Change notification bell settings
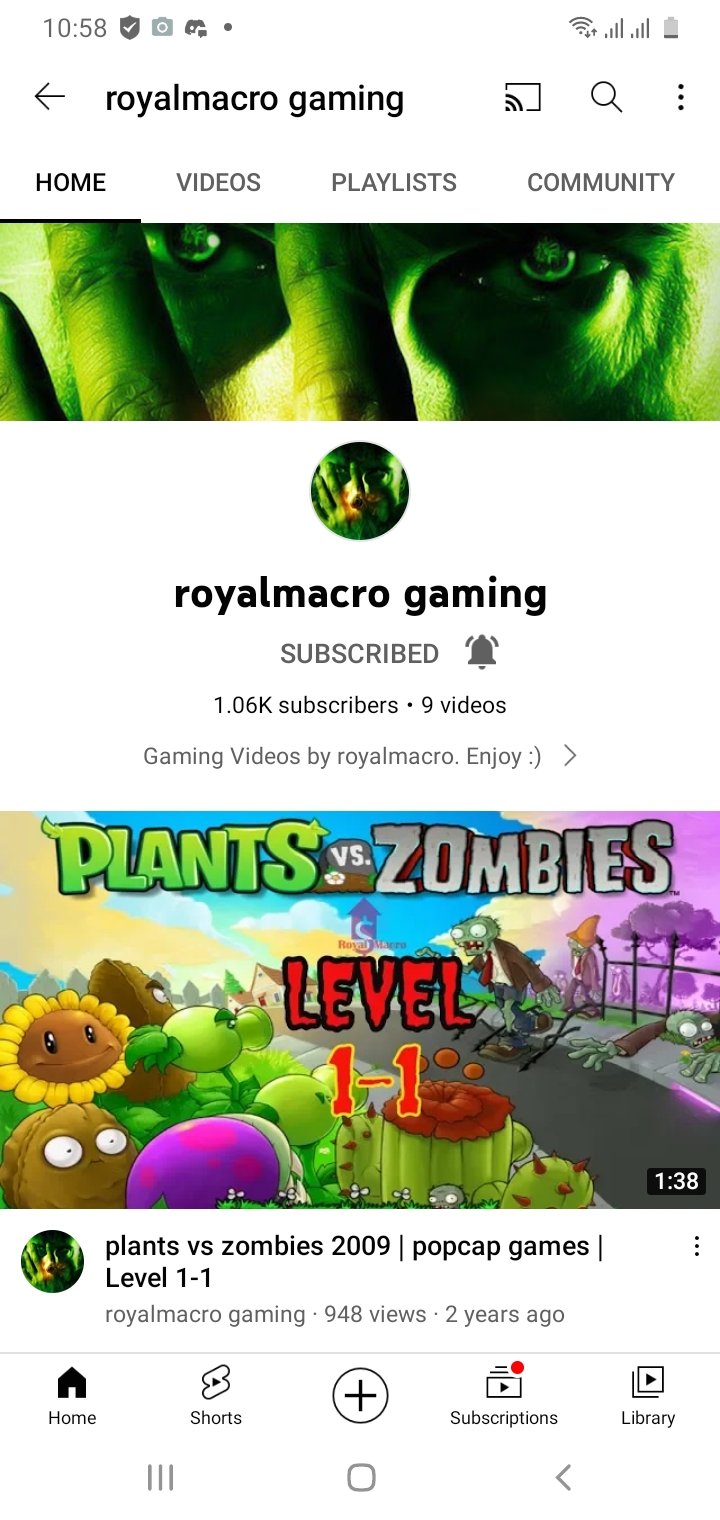 (x=482, y=652)
